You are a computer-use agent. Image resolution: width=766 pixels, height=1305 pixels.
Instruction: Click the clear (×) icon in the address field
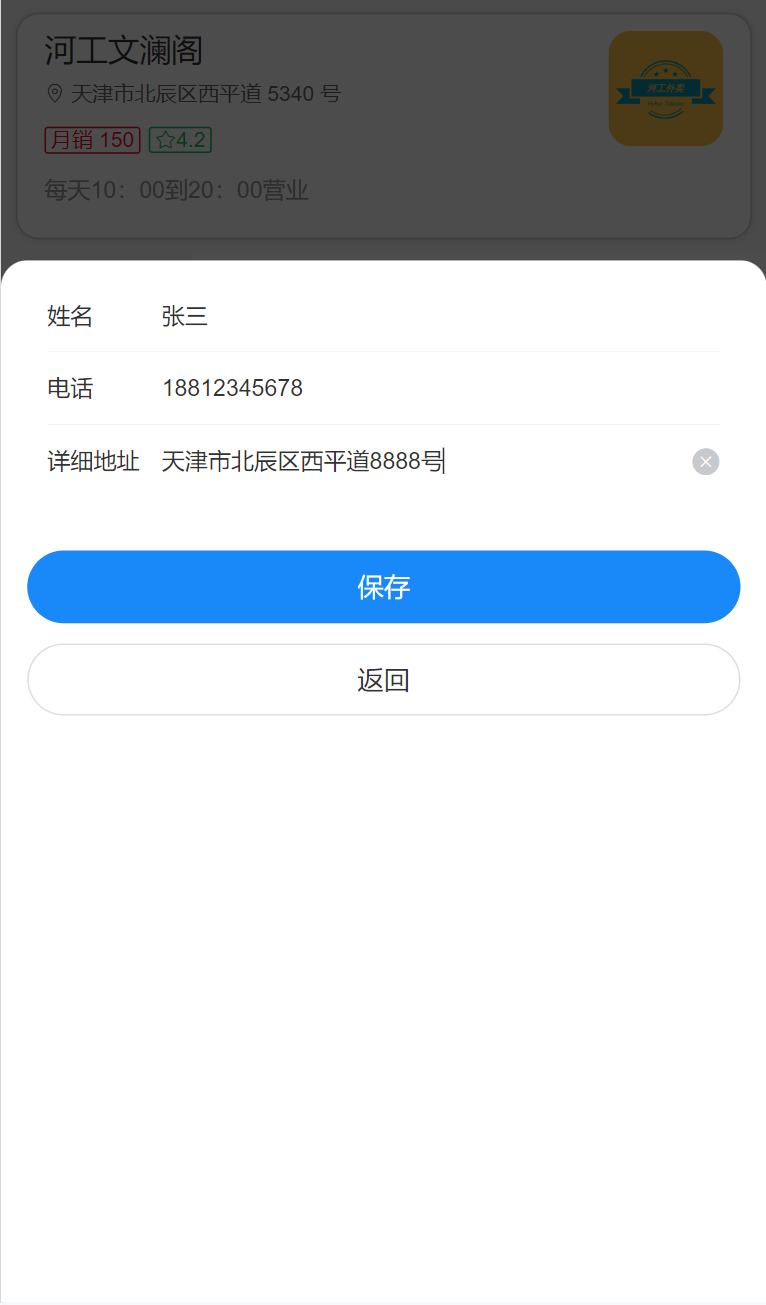[x=705, y=461]
